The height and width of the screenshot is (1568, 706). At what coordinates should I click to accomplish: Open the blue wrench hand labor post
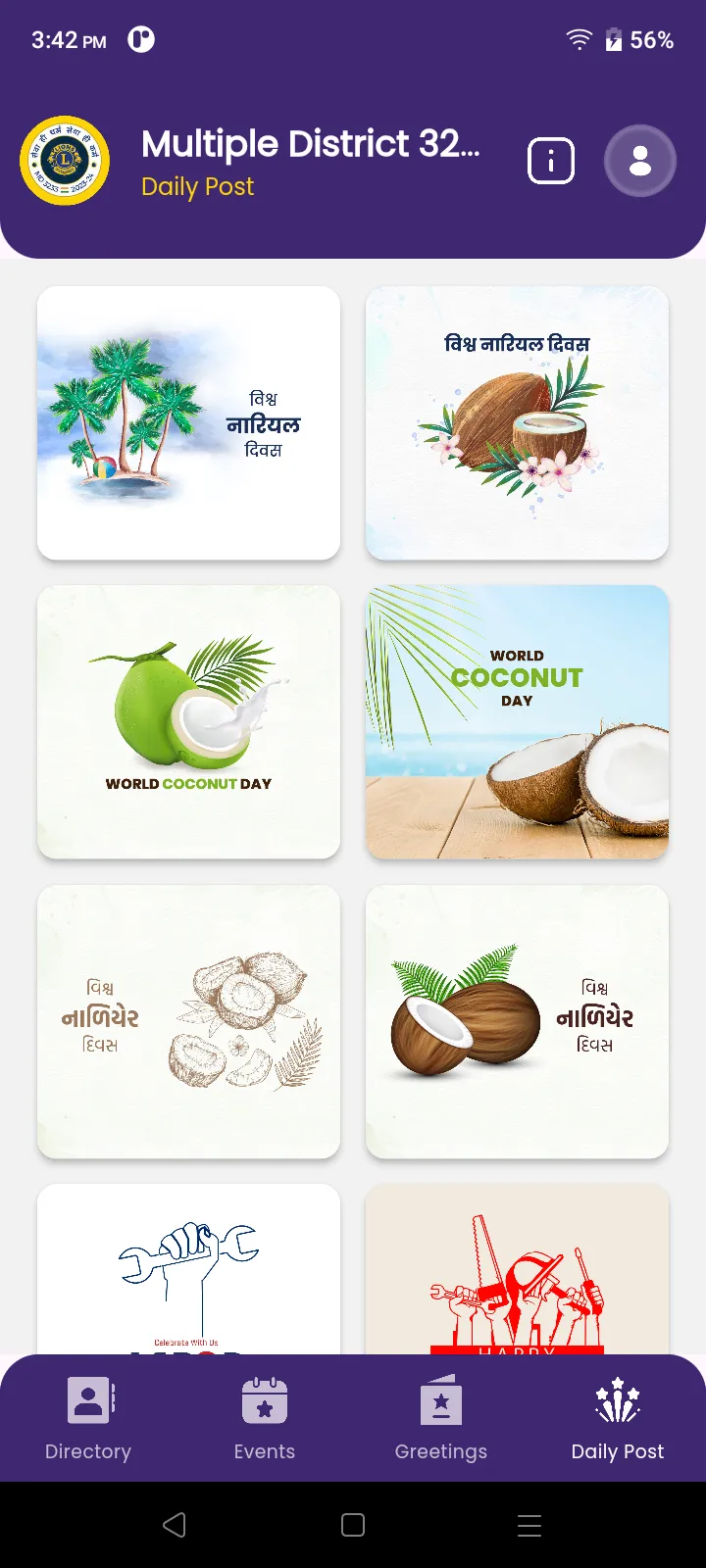point(189,1269)
